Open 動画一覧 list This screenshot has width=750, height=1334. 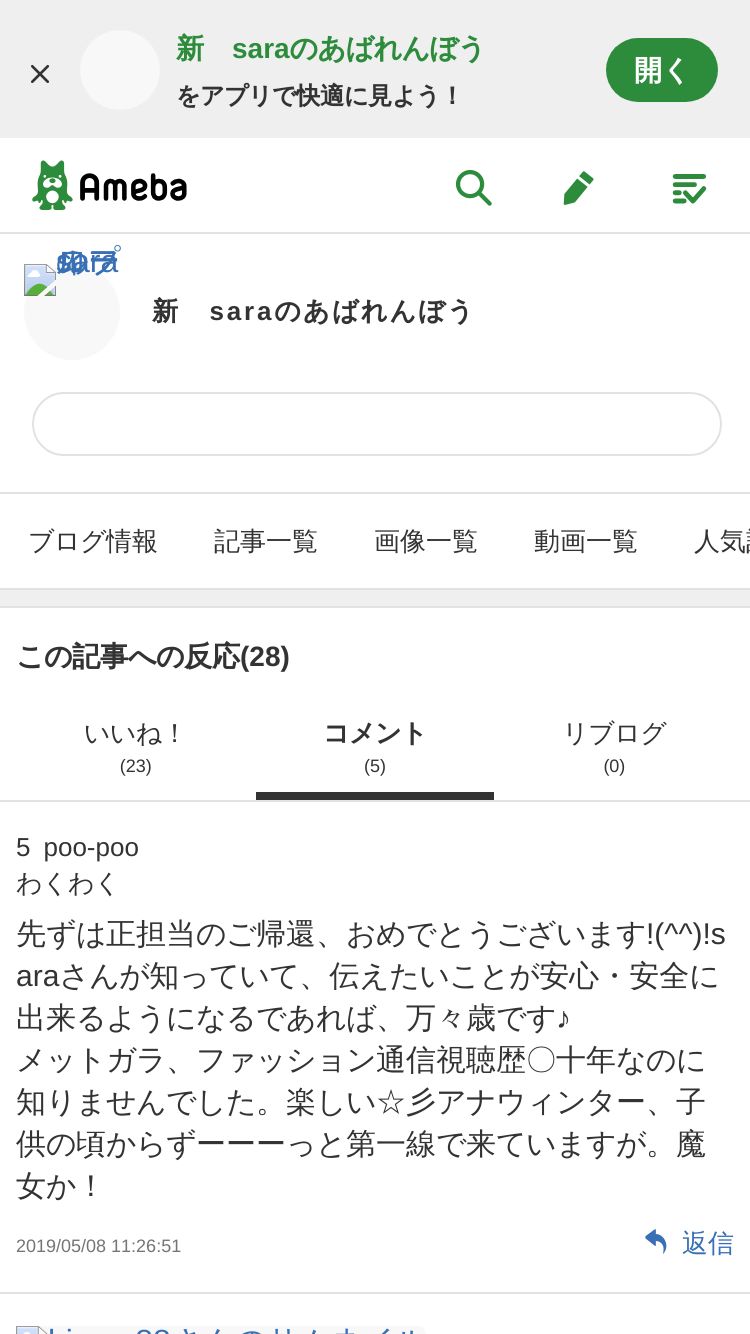[x=586, y=541]
